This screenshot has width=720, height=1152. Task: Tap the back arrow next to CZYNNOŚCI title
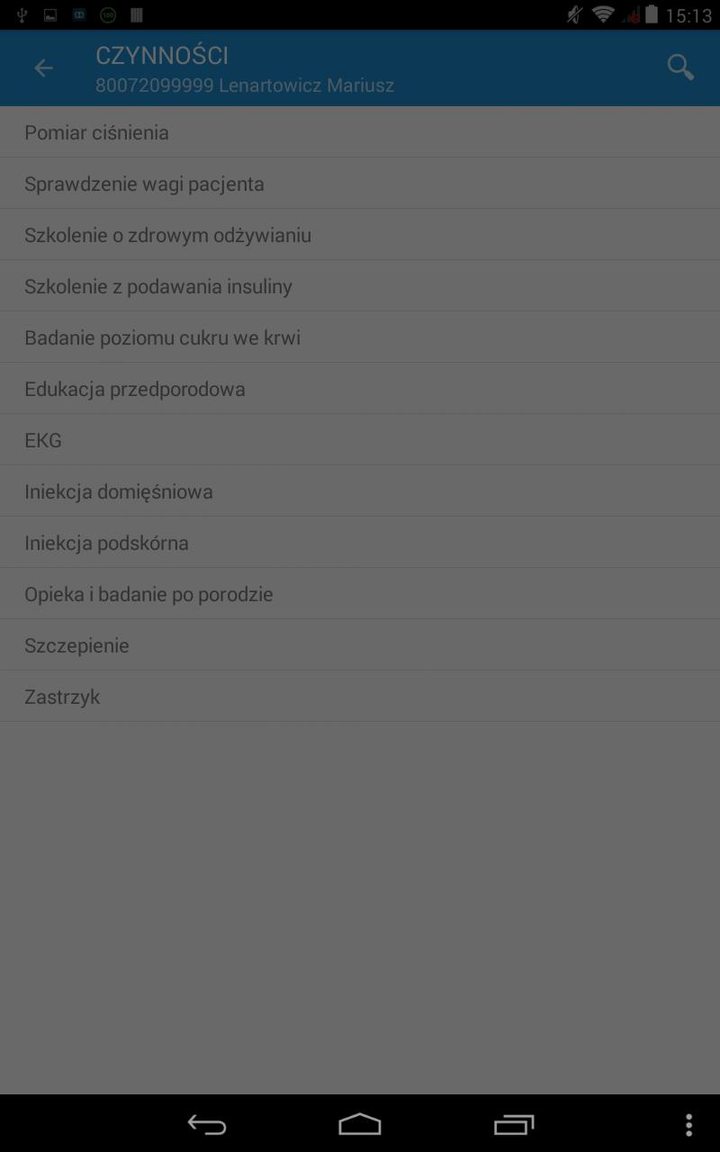click(x=43, y=67)
